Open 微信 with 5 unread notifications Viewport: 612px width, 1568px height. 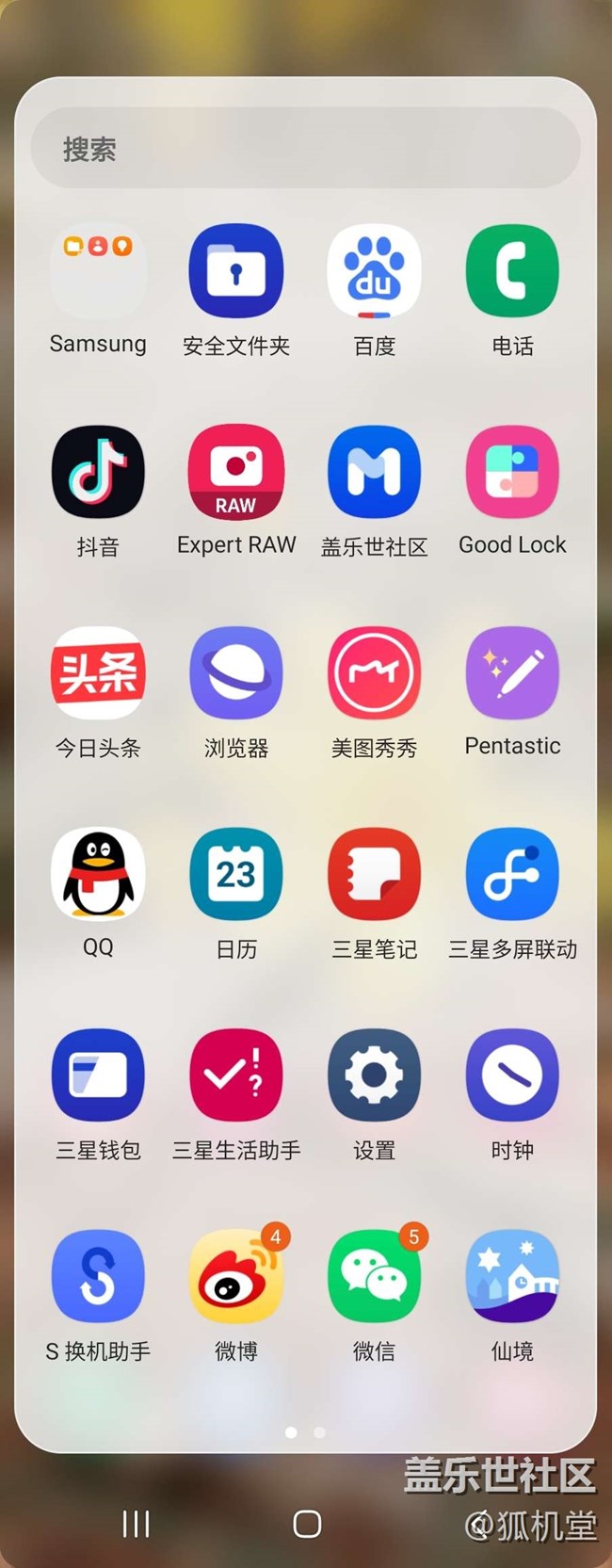click(374, 1277)
